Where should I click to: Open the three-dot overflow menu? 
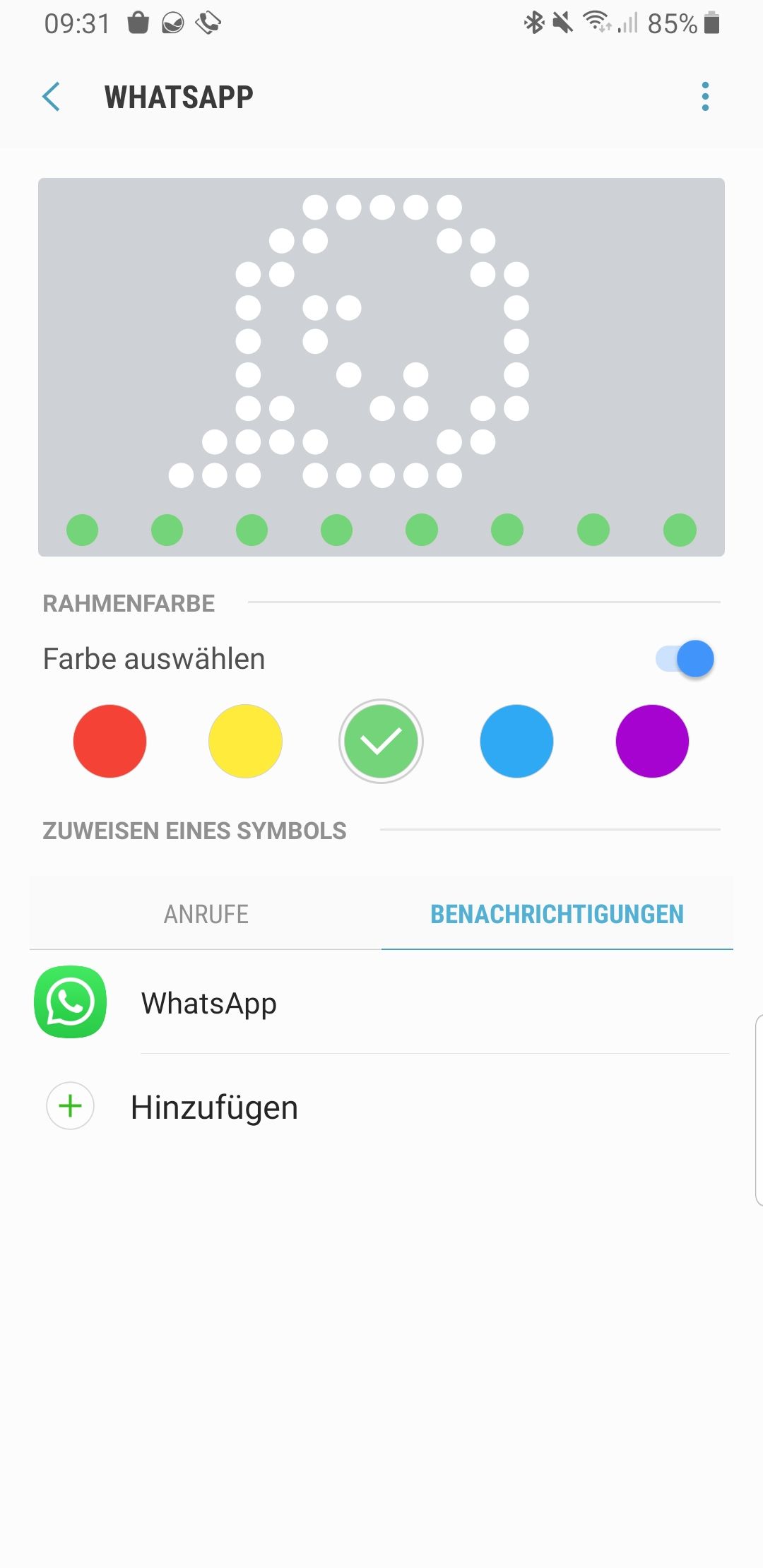pyautogui.click(x=704, y=97)
